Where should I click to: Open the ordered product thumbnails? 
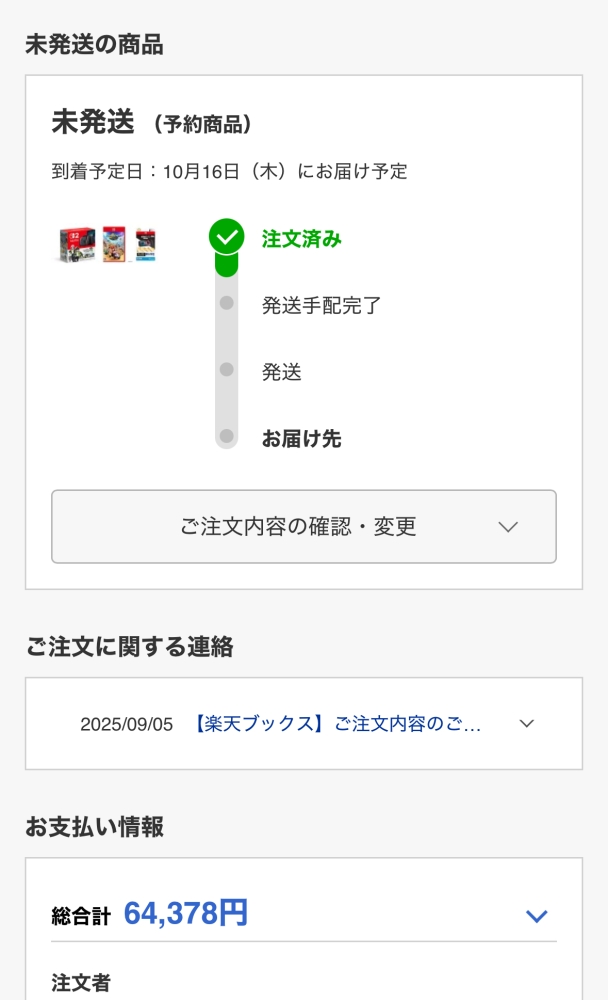click(x=105, y=244)
